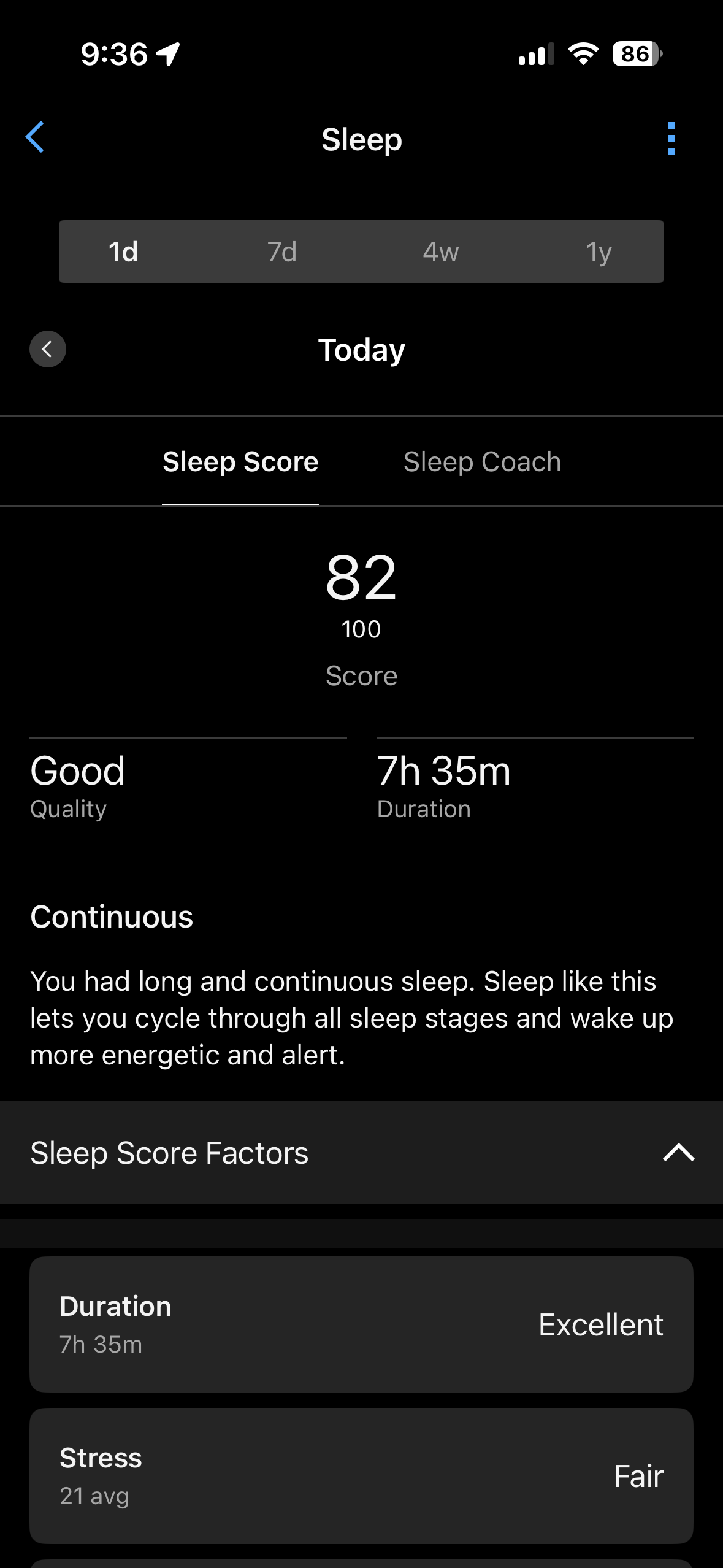This screenshot has width=723, height=1568.
Task: Open the Sleep Coach tab
Action: [482, 462]
